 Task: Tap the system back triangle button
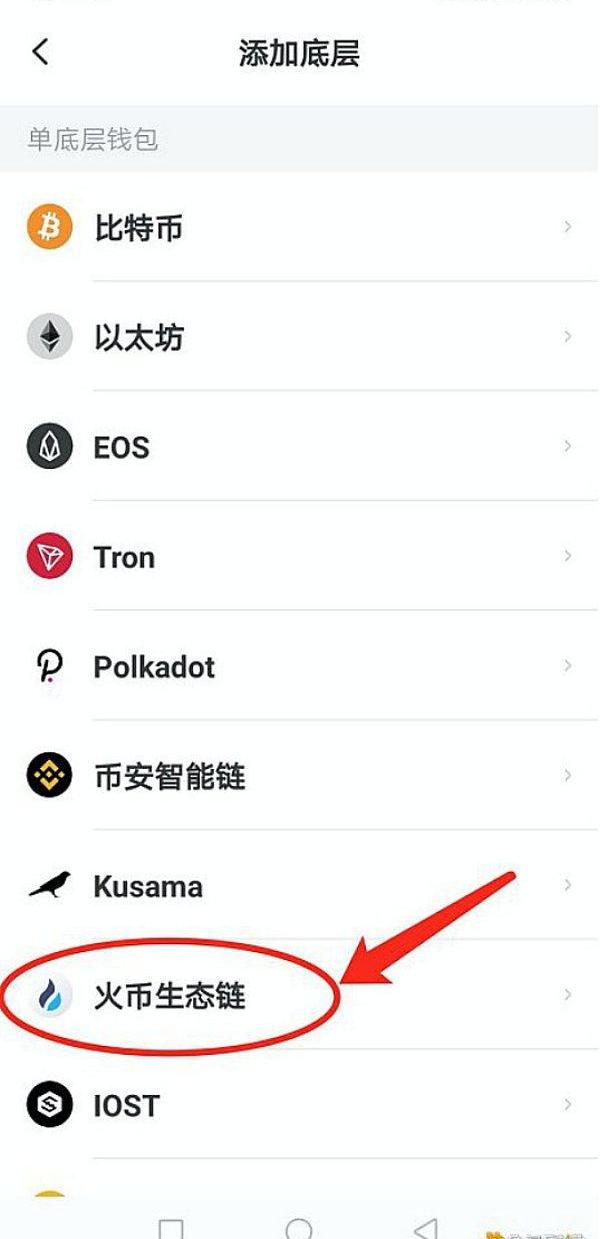[x=427, y=1227]
